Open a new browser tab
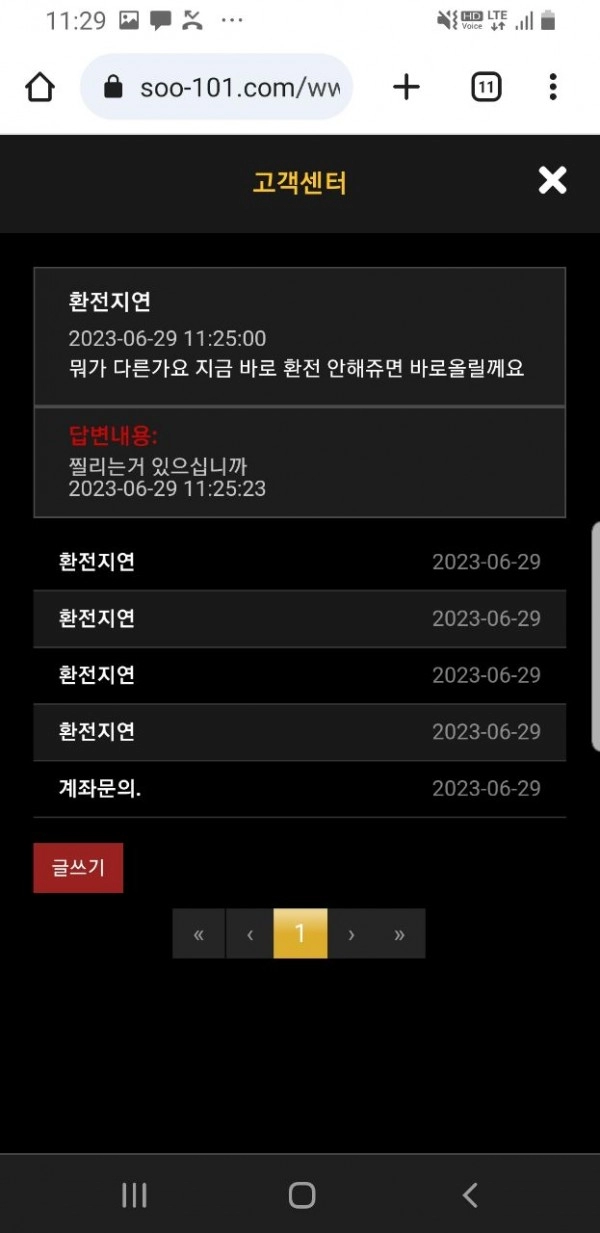Viewport: 600px width, 1233px height. pyautogui.click(x=406, y=88)
